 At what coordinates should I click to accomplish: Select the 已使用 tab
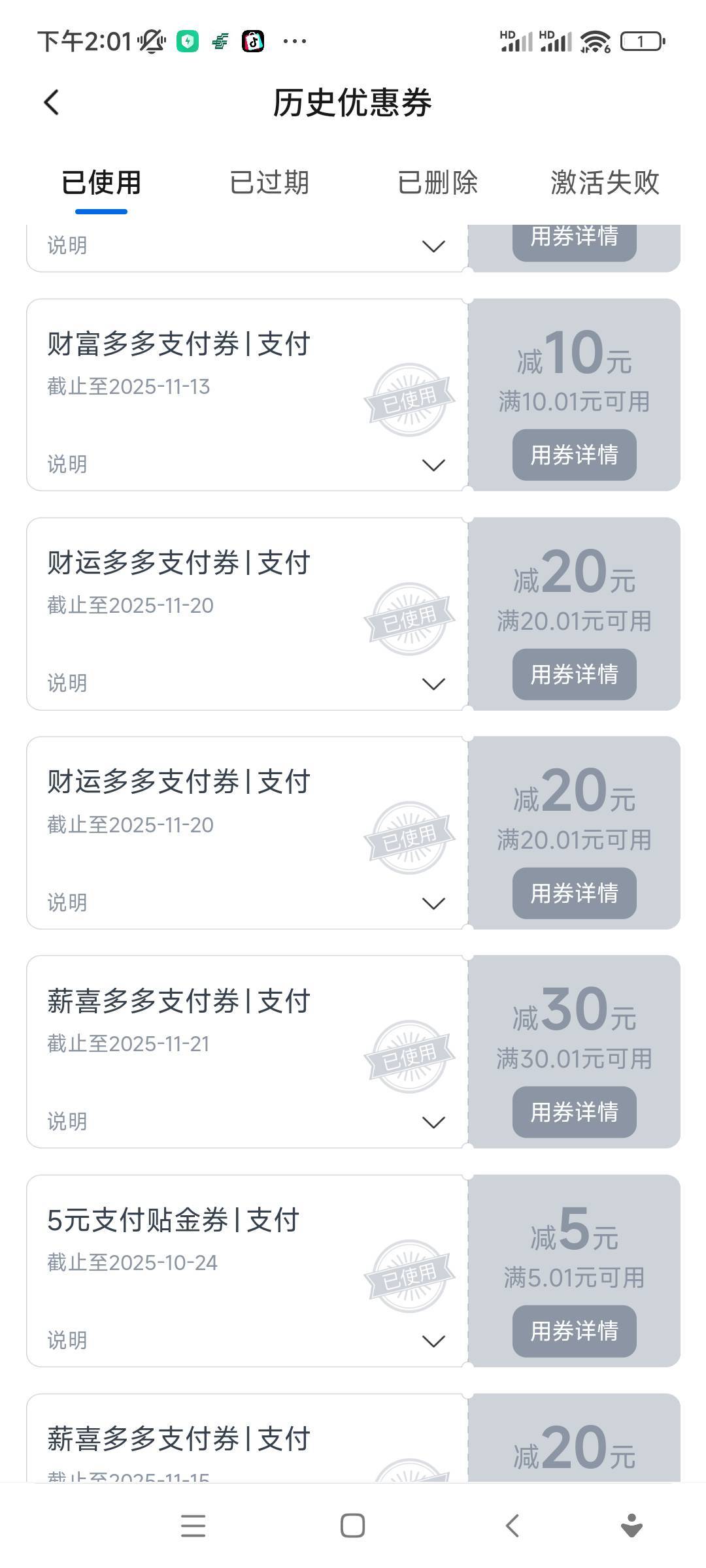point(101,182)
